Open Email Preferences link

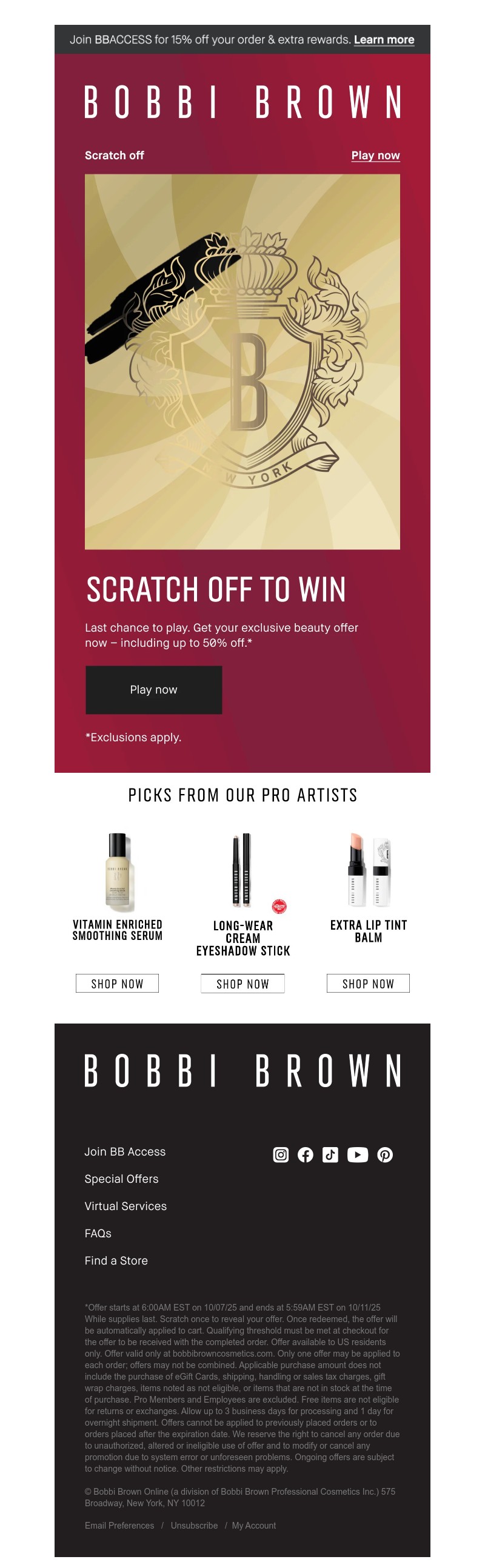pyautogui.click(x=119, y=1525)
